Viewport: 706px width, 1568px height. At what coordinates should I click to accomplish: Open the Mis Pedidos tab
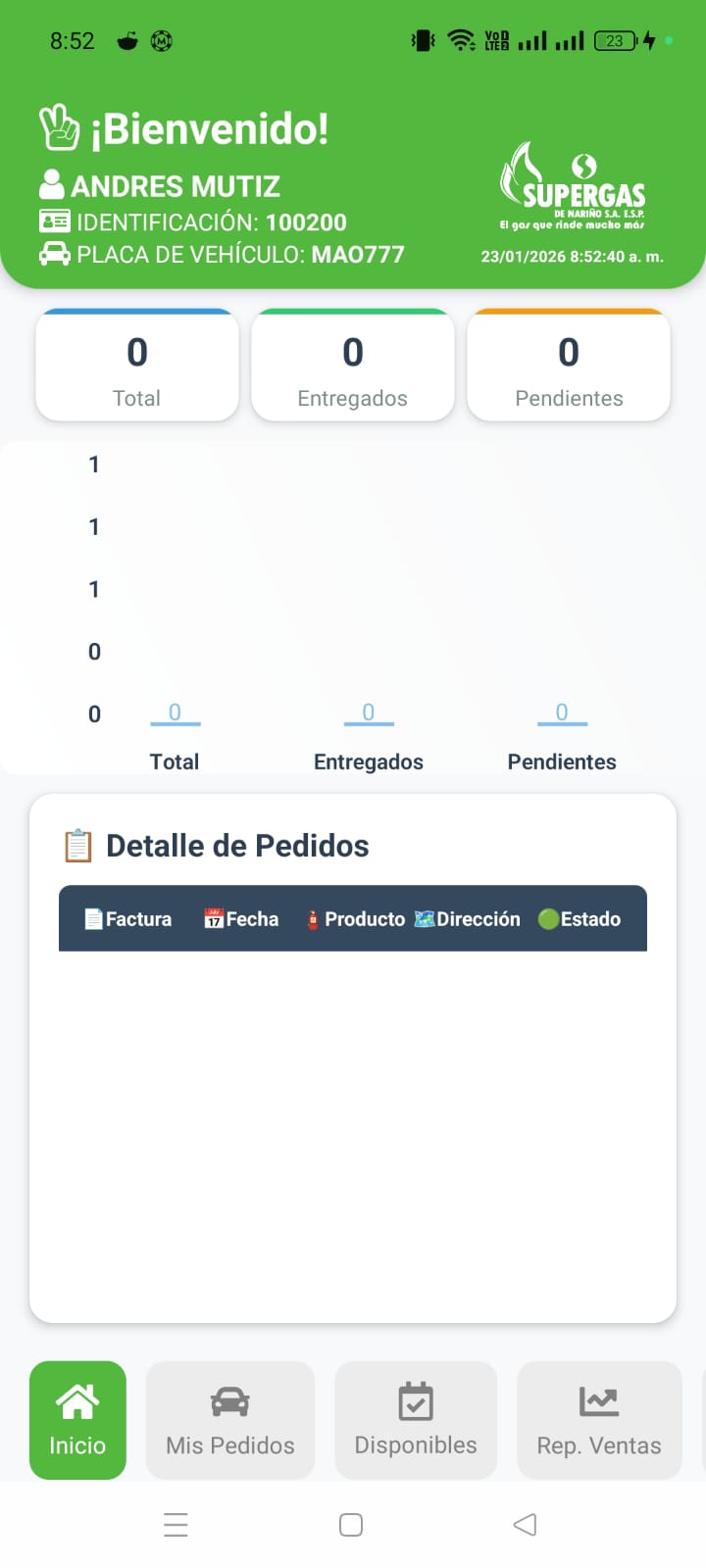229,1420
